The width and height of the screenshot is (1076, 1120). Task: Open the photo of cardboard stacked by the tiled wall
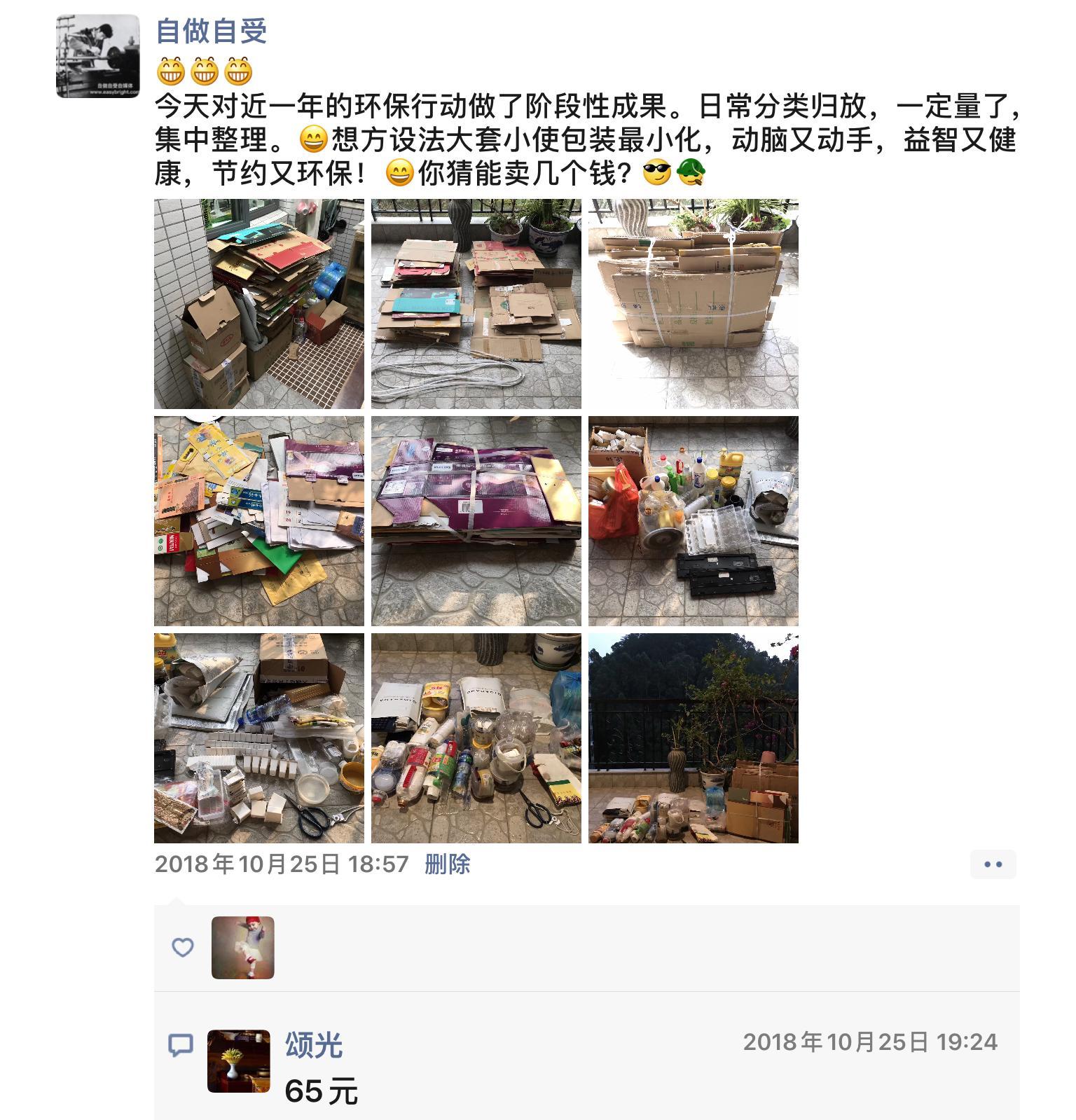point(259,304)
